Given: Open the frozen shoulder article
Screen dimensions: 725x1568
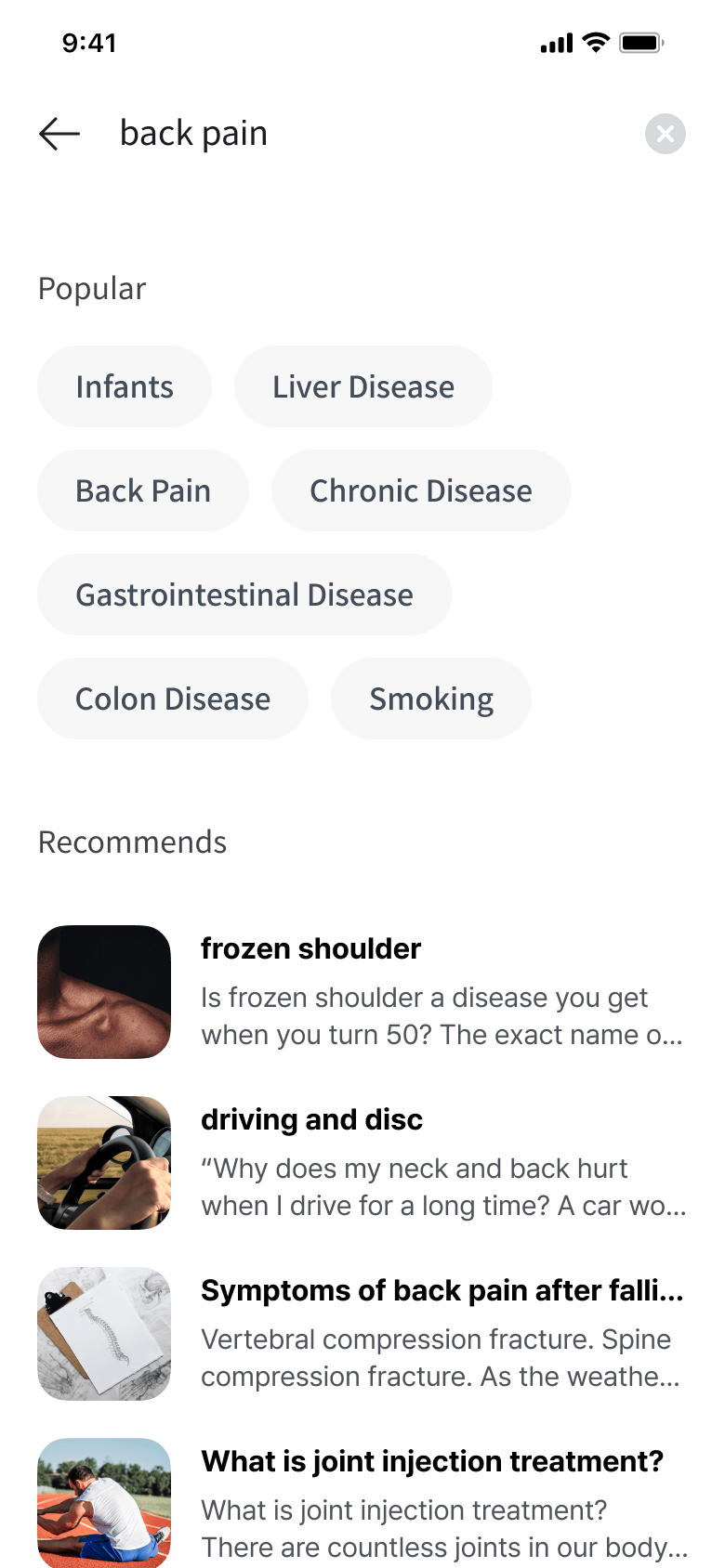Looking at the screenshot, I should 362,992.
